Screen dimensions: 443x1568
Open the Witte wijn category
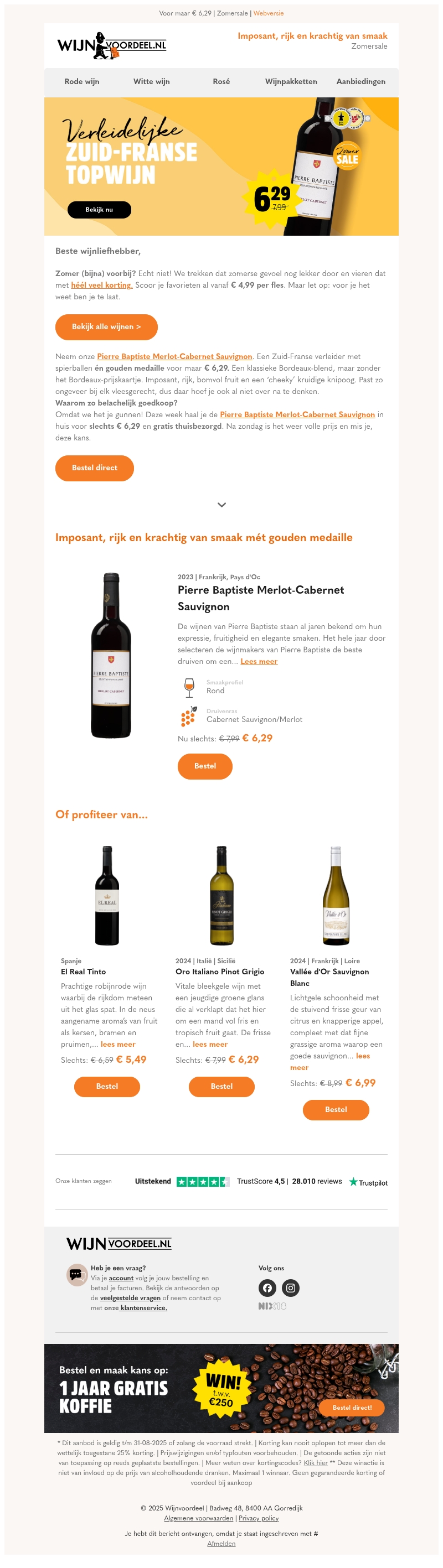pos(152,81)
